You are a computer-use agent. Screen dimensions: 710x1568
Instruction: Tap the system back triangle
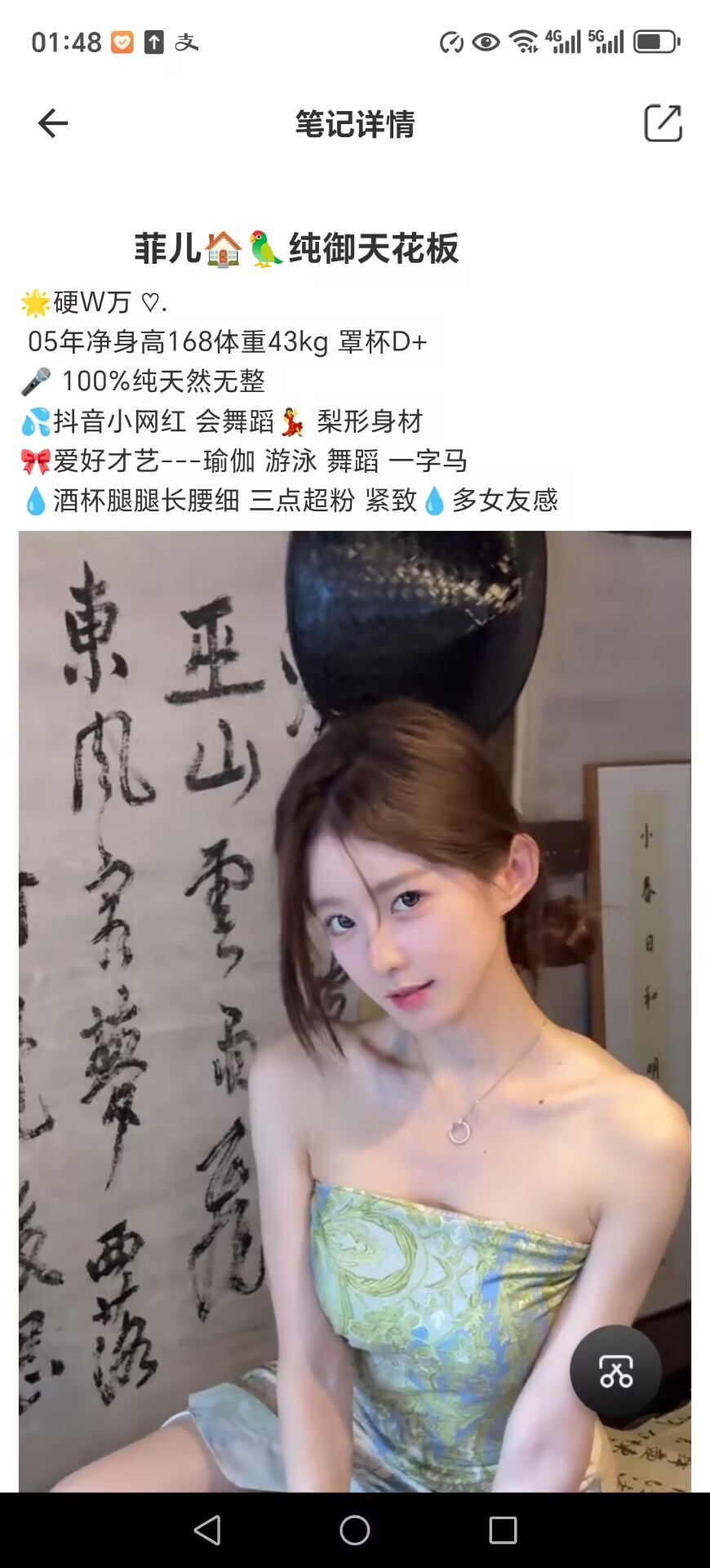pyautogui.click(x=207, y=1530)
